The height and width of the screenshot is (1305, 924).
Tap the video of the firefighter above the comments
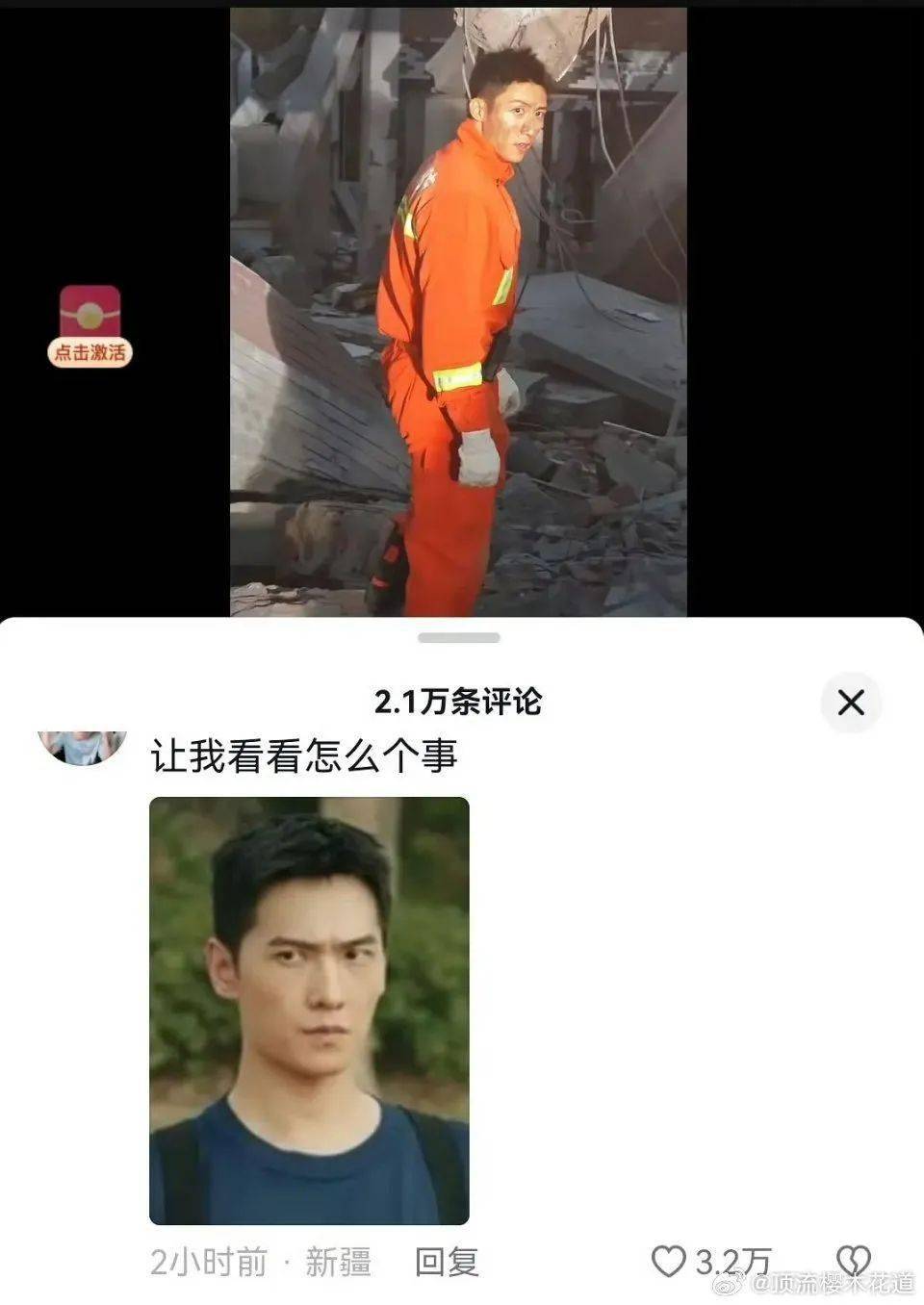click(x=458, y=308)
